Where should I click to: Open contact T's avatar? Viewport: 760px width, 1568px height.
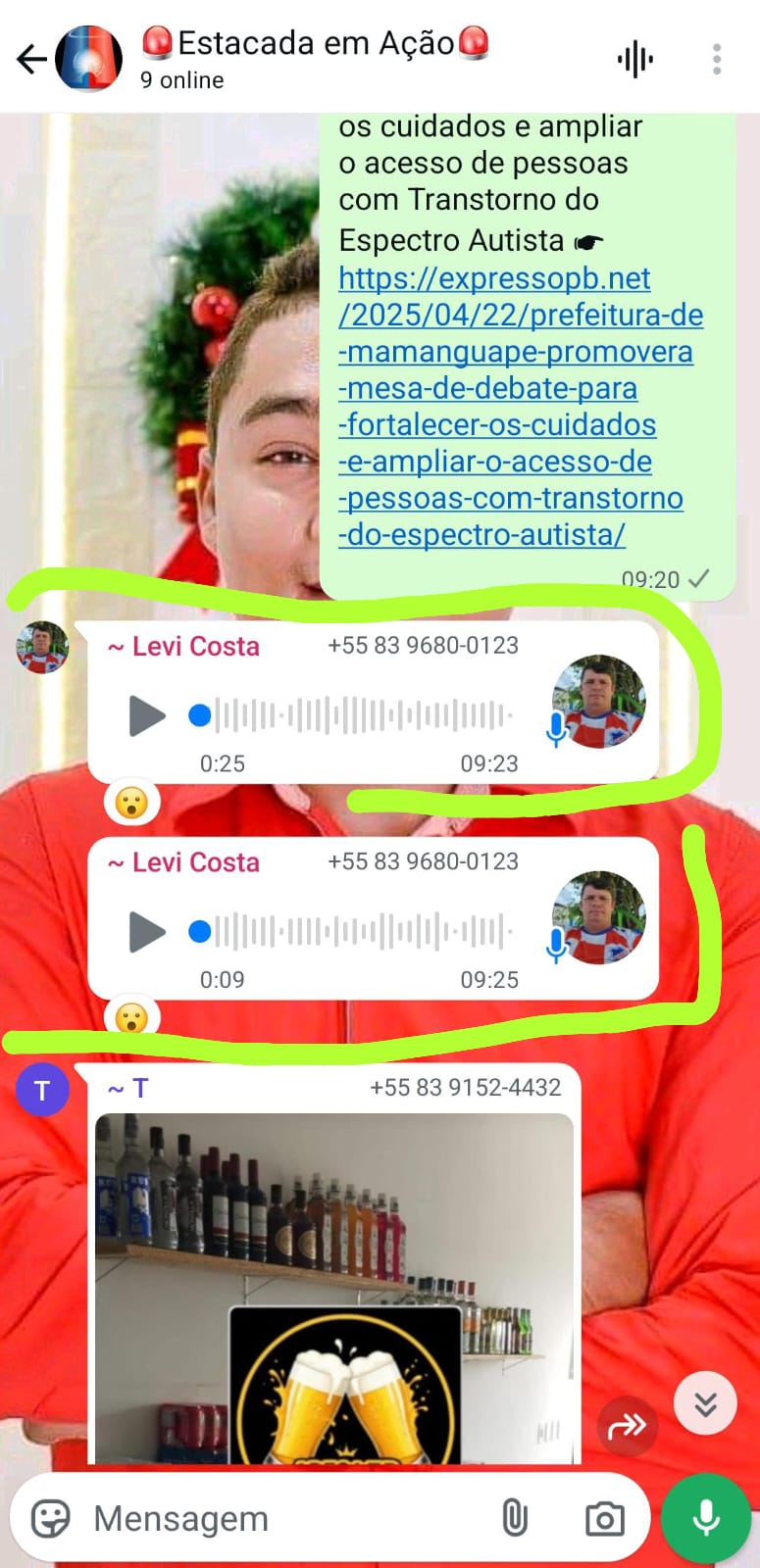42,1090
